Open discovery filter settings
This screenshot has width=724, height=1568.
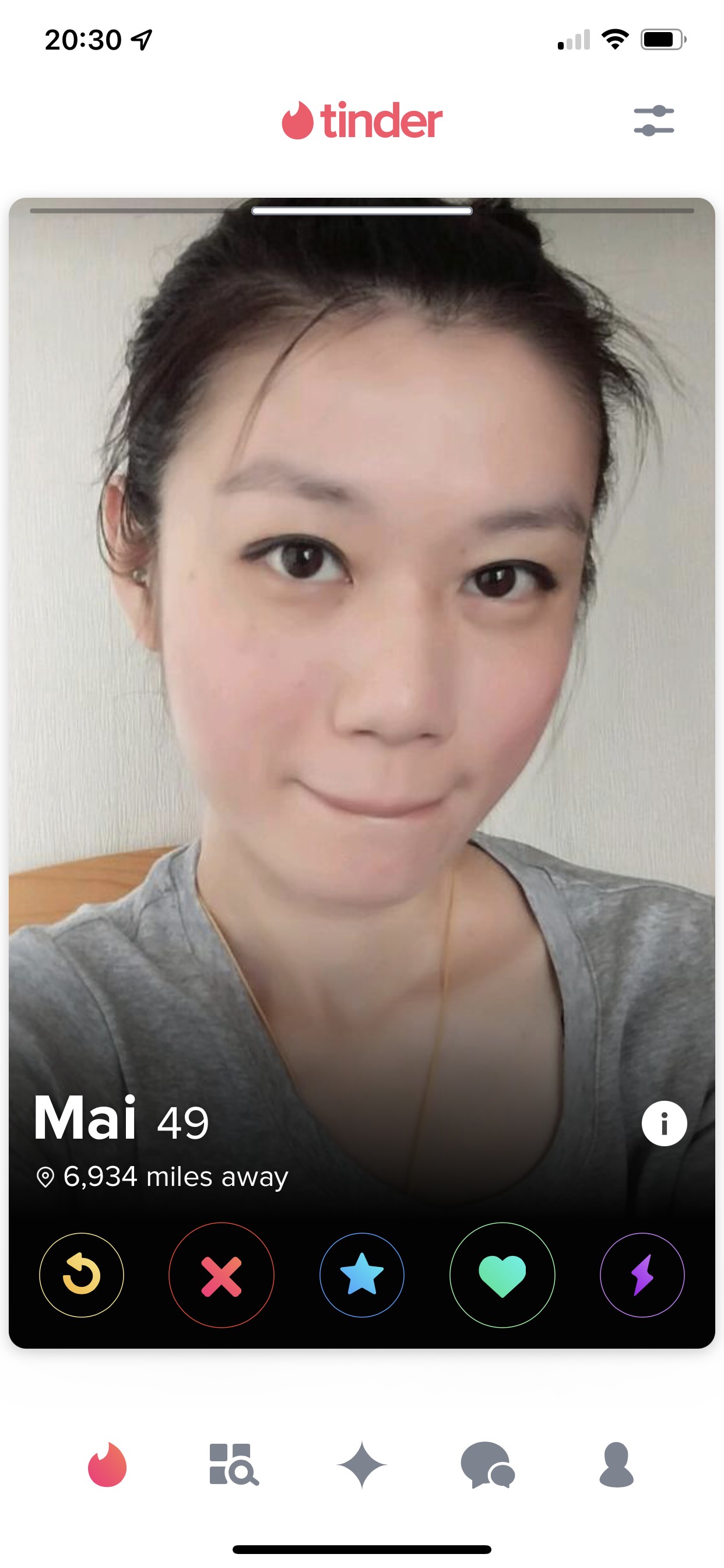(x=653, y=121)
